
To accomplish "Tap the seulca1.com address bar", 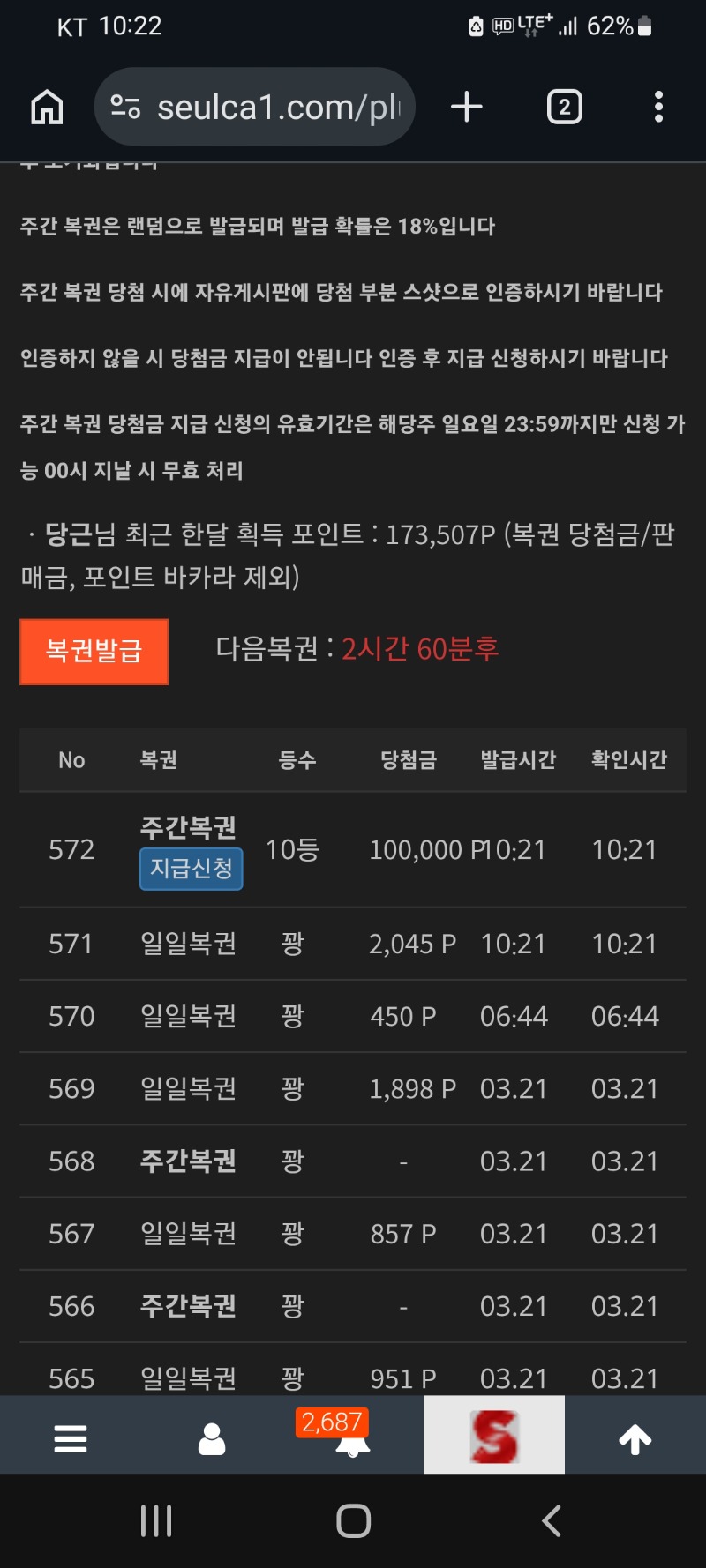I will coord(265,108).
